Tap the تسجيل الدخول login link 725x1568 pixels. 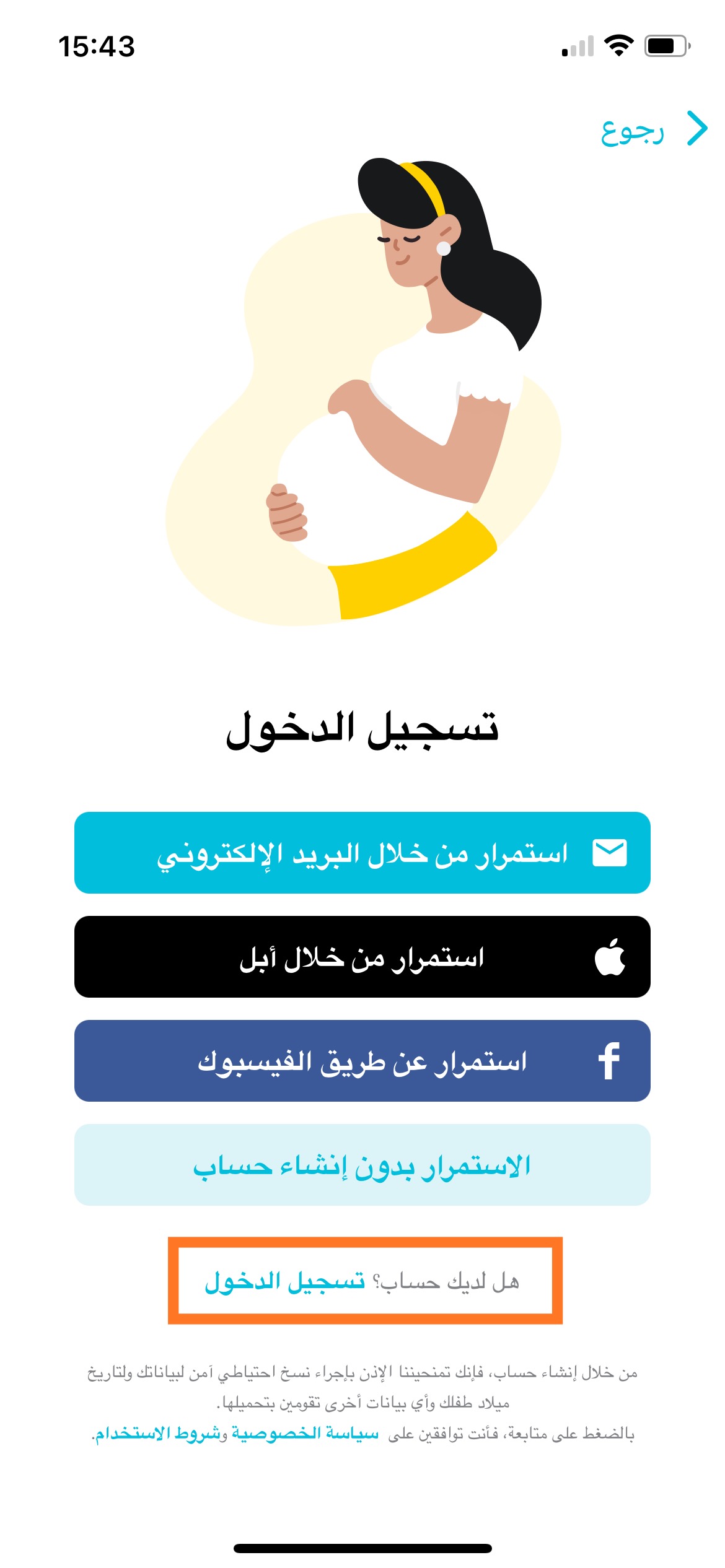(285, 1281)
